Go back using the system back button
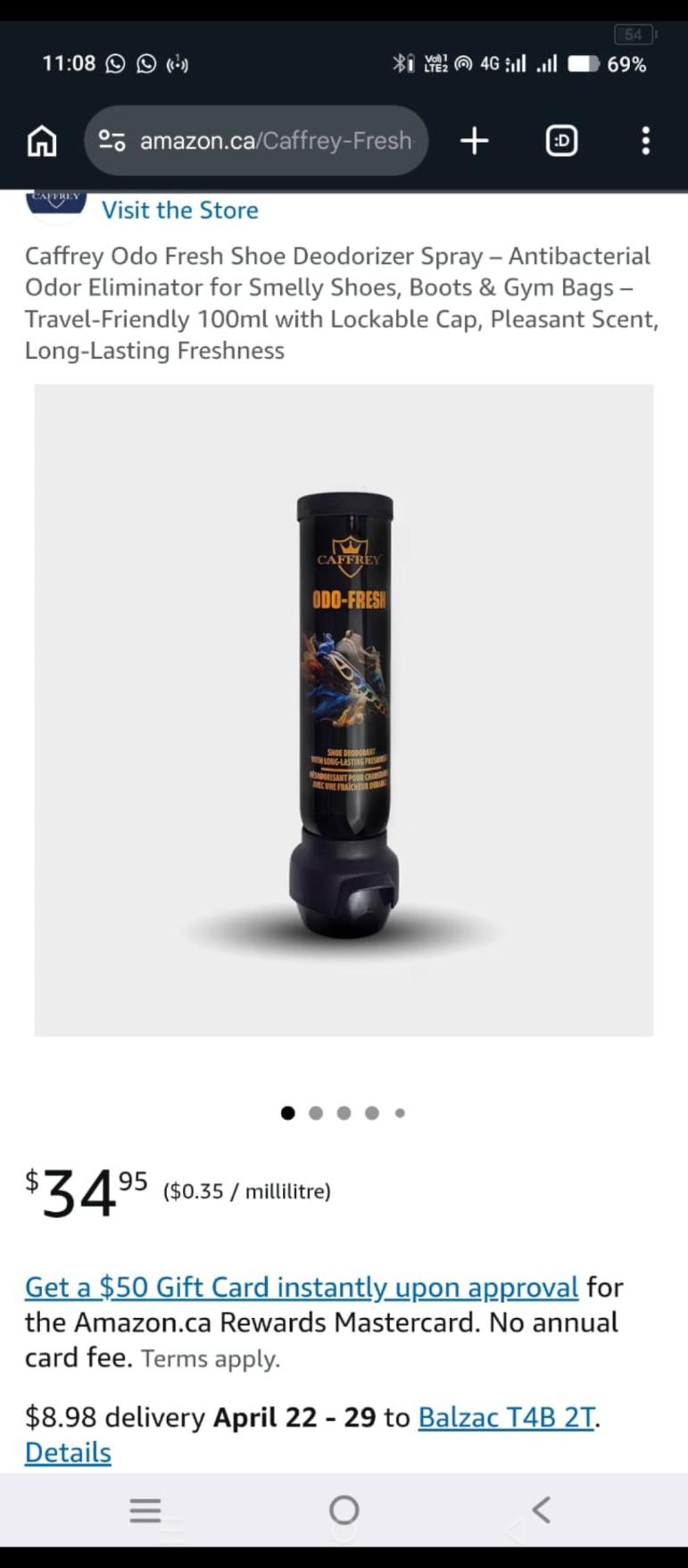 541,1510
